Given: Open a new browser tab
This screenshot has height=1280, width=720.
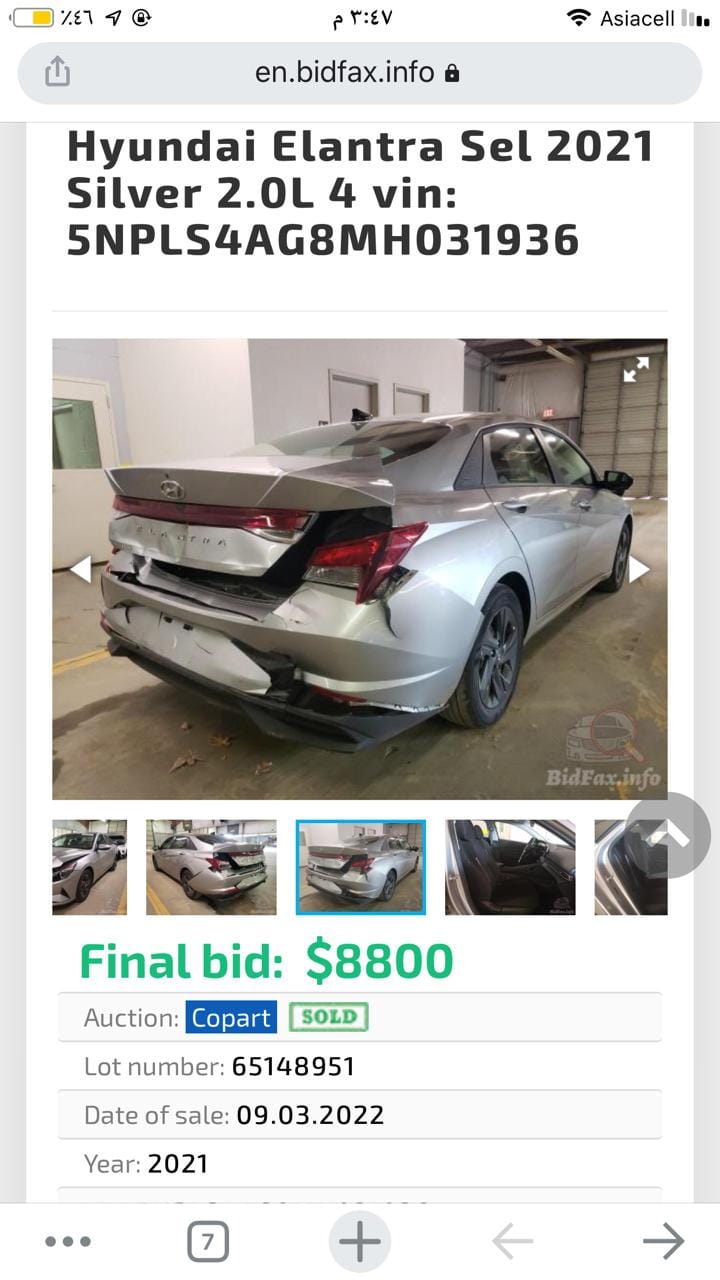Looking at the screenshot, I should (x=360, y=1241).
